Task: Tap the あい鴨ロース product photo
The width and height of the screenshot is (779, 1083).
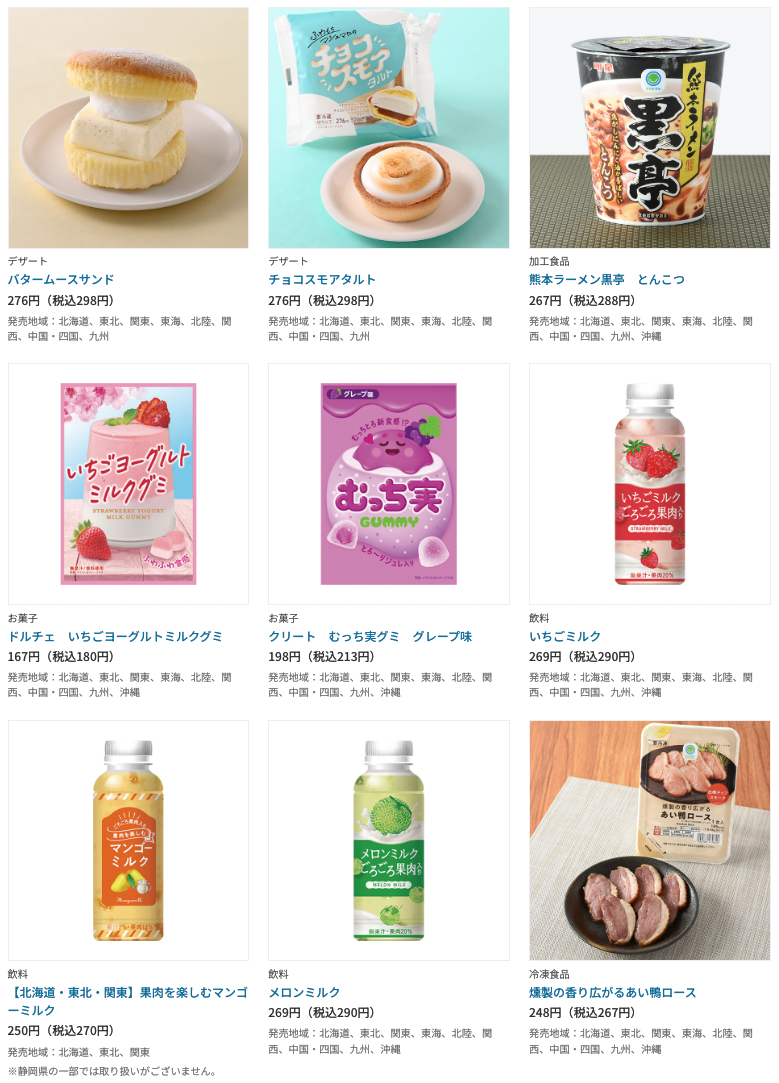Action: [649, 840]
